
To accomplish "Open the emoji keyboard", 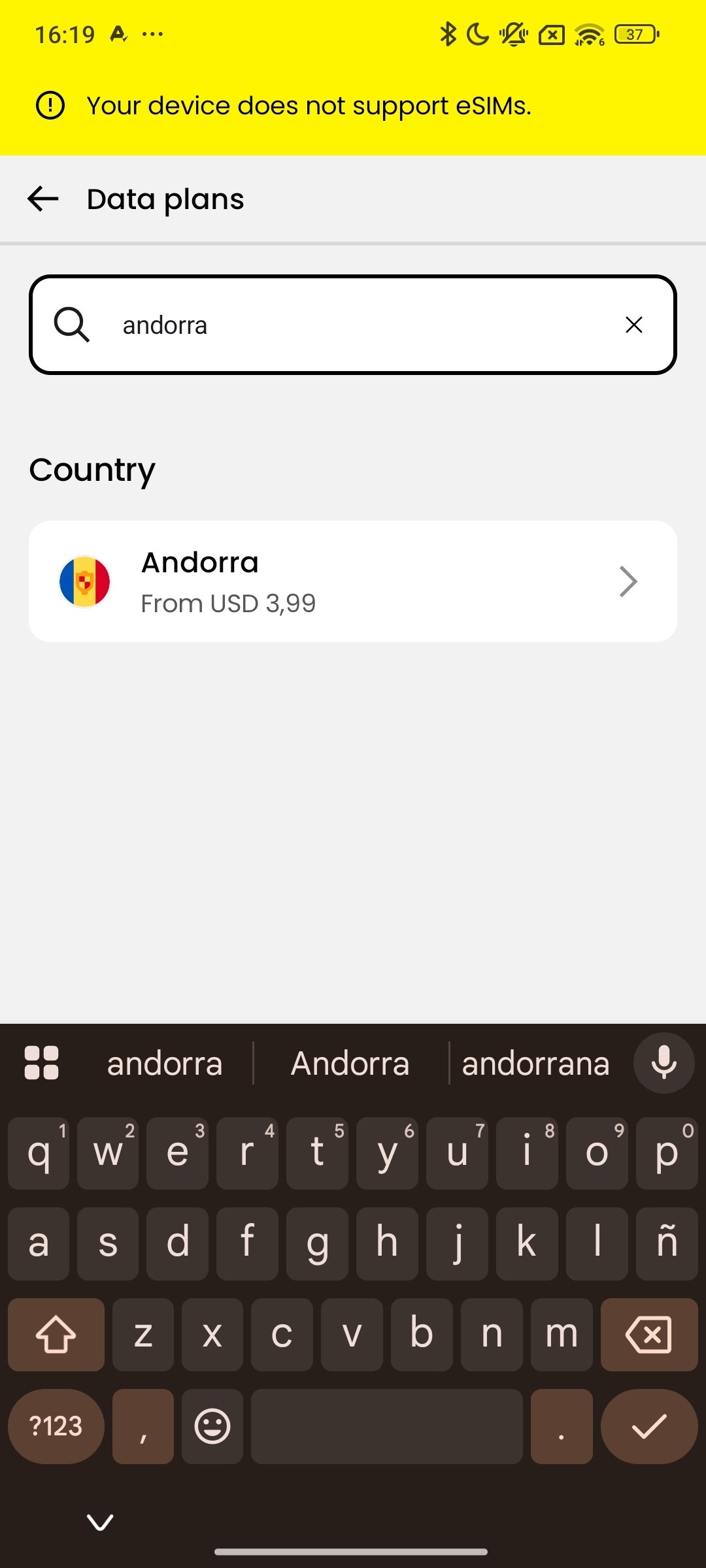I will click(212, 1426).
